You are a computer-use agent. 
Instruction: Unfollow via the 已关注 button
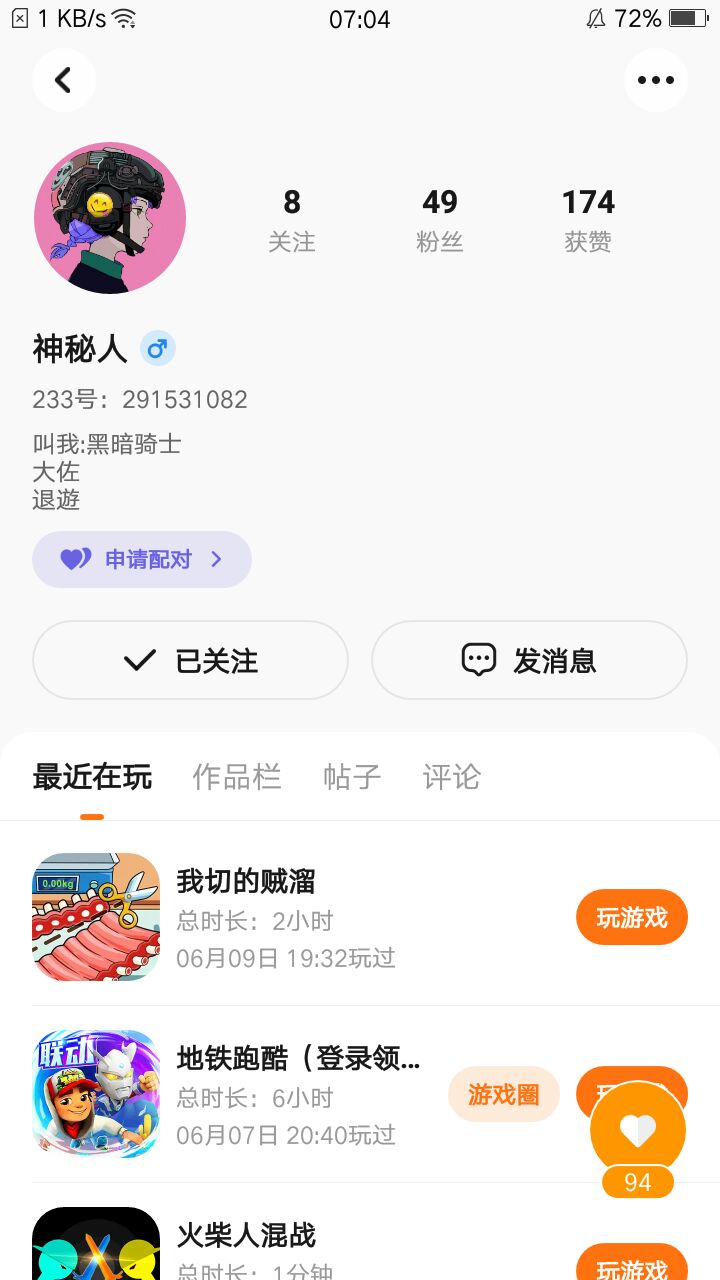pos(190,660)
